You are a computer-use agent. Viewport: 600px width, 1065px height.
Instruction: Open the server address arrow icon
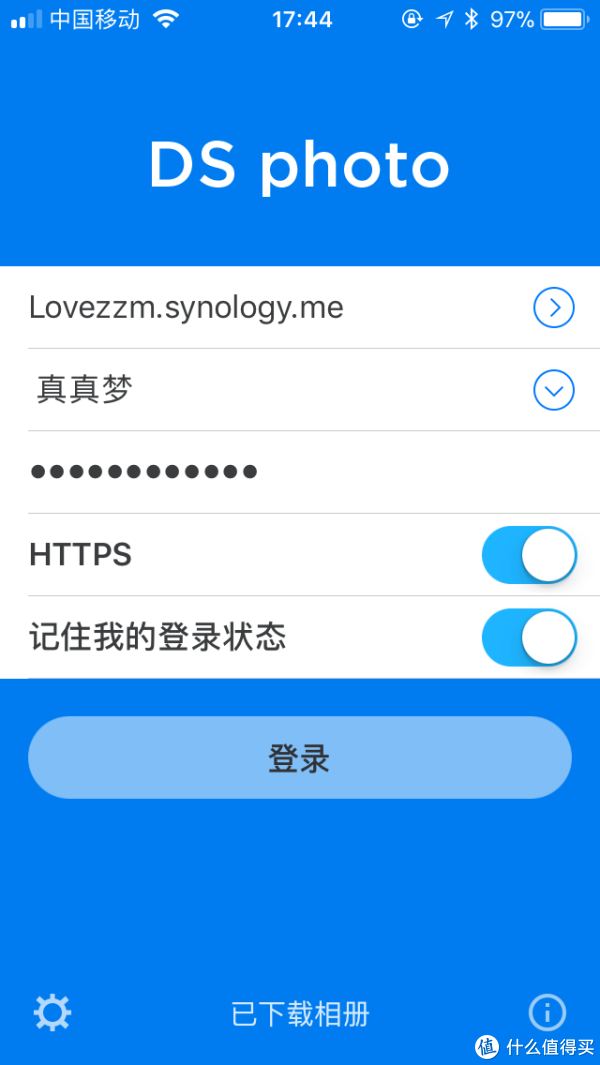[554, 308]
